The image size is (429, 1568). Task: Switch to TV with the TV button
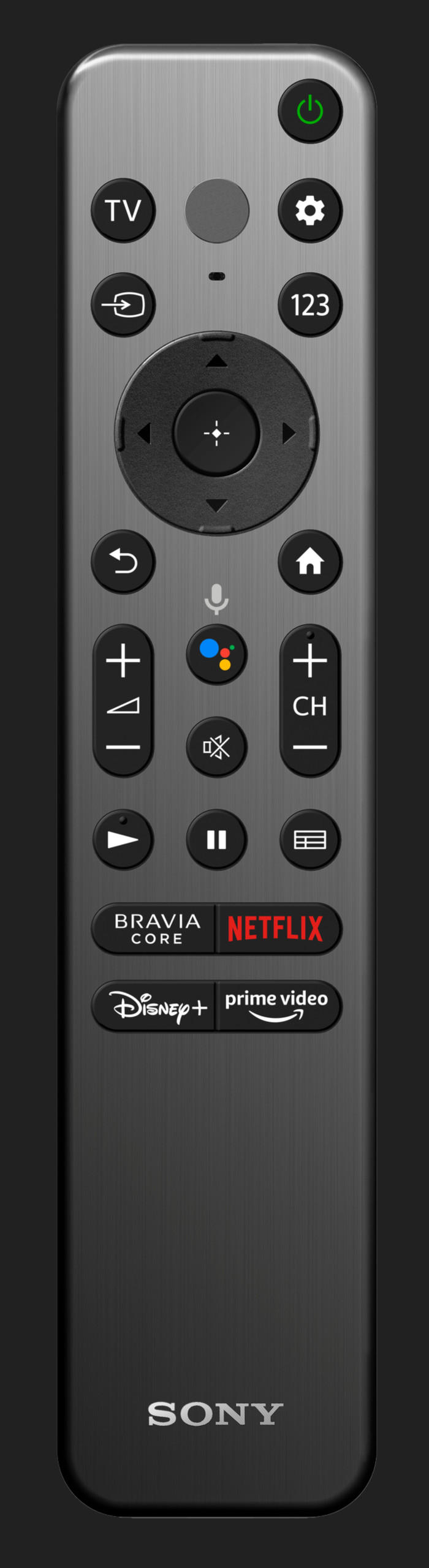coord(123,211)
